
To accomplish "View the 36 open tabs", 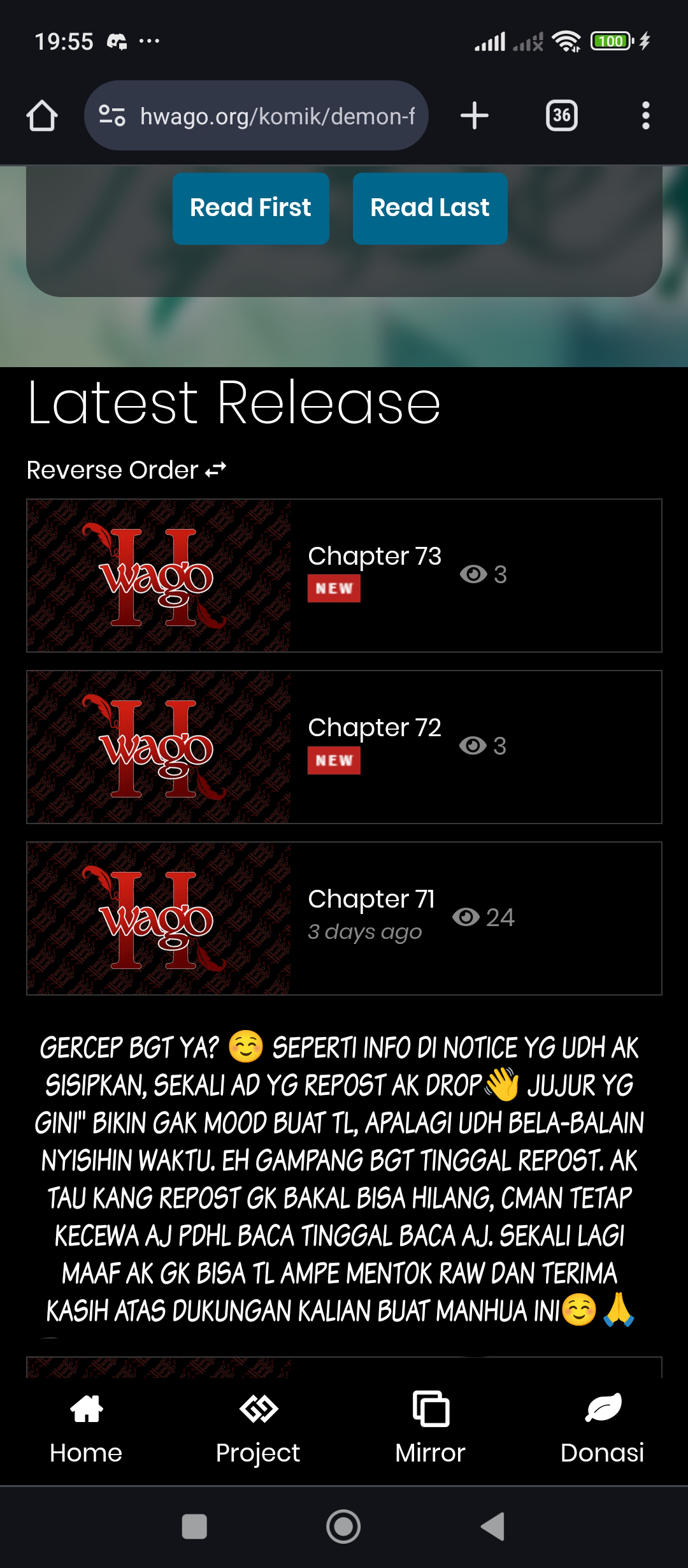I will [561, 116].
